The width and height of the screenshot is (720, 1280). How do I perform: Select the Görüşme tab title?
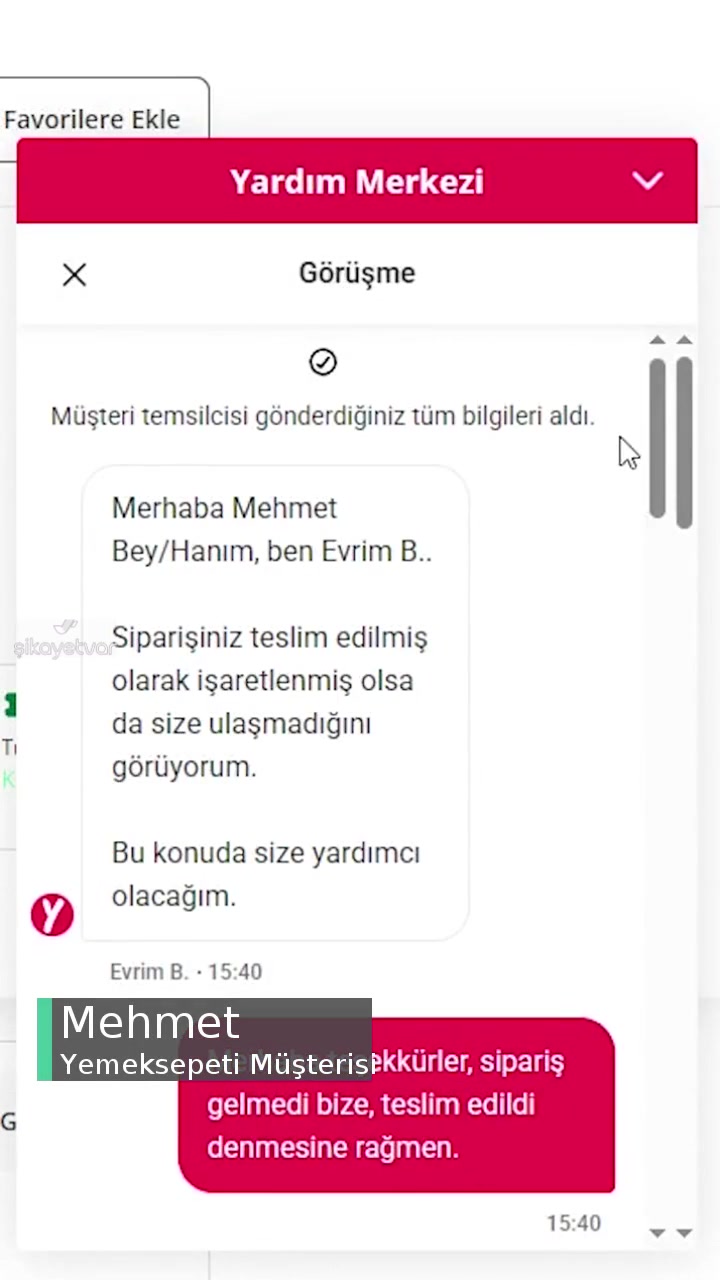tap(356, 273)
